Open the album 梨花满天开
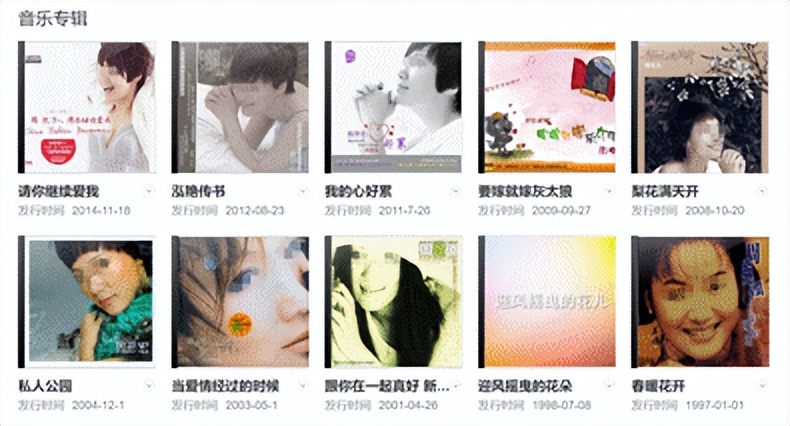790x426 pixels. tap(700, 107)
